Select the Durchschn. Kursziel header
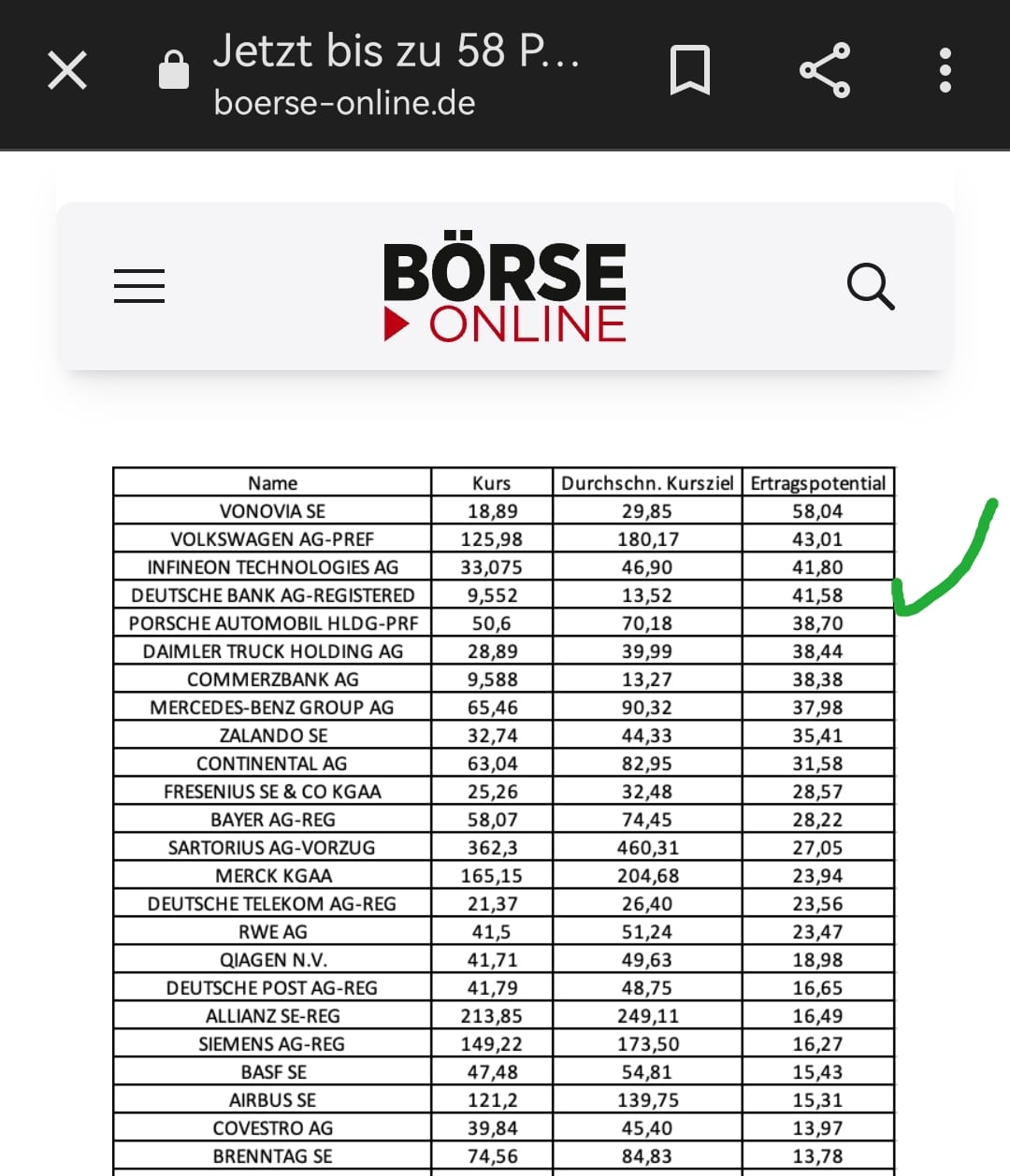Screen dimensions: 1010x1176 648,482
